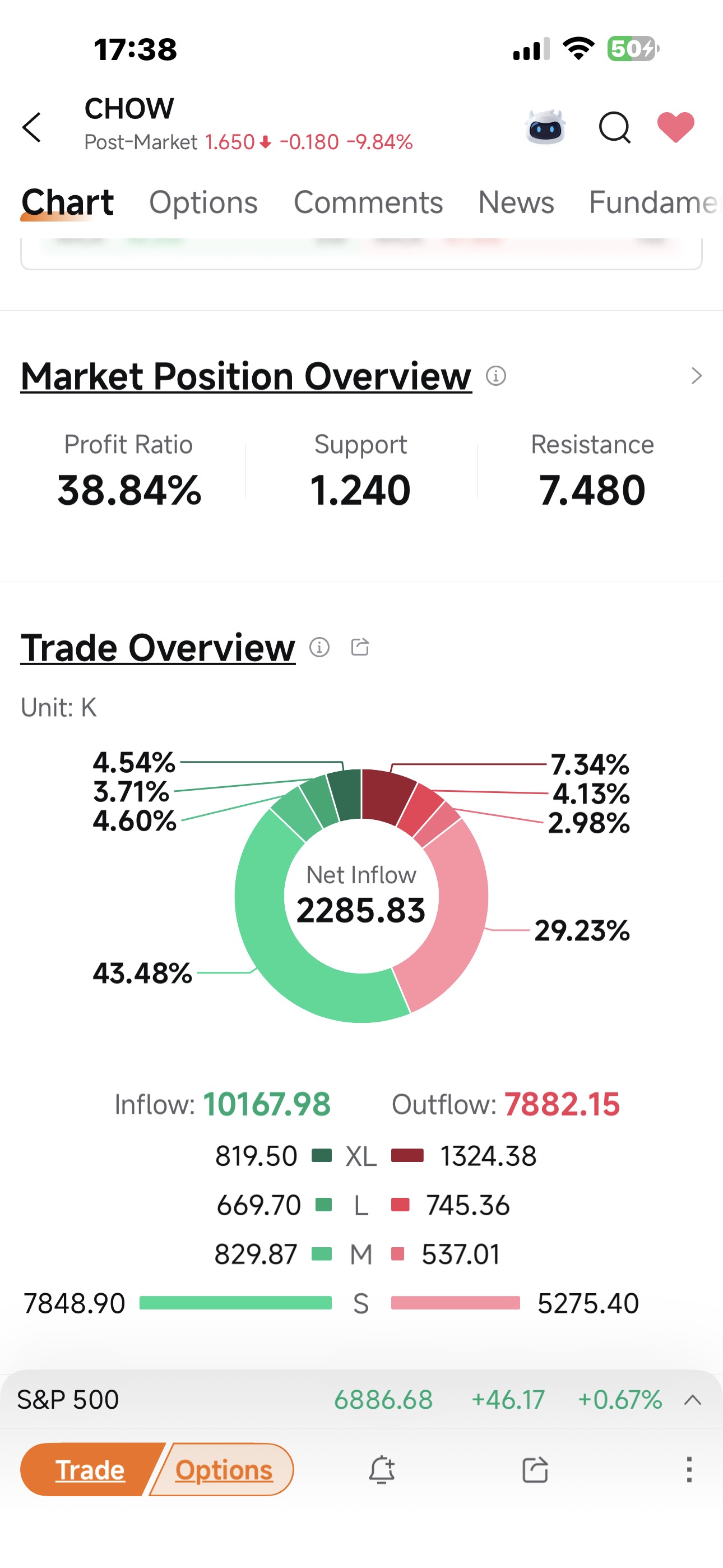
Task: Open stock search magnifier
Action: (614, 127)
